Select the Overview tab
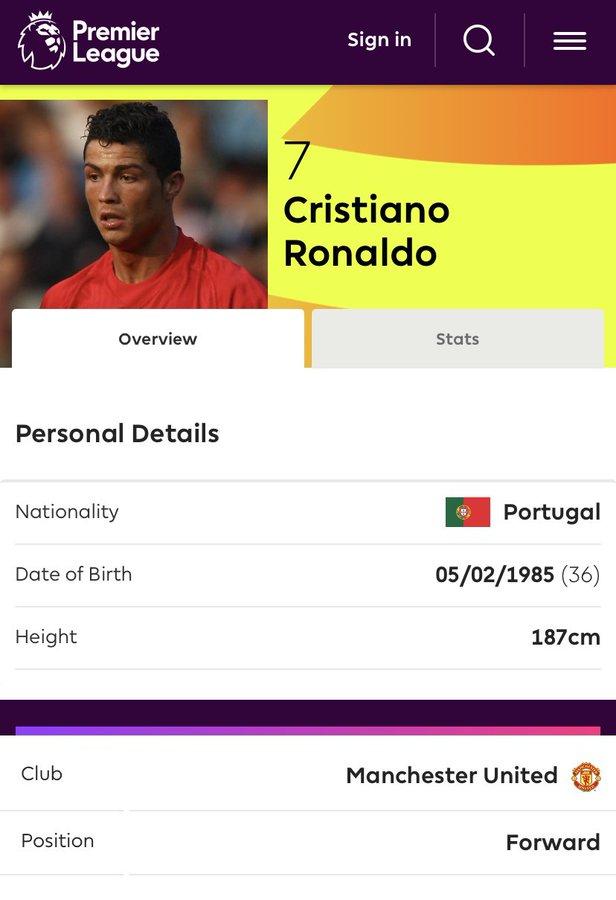 click(158, 339)
